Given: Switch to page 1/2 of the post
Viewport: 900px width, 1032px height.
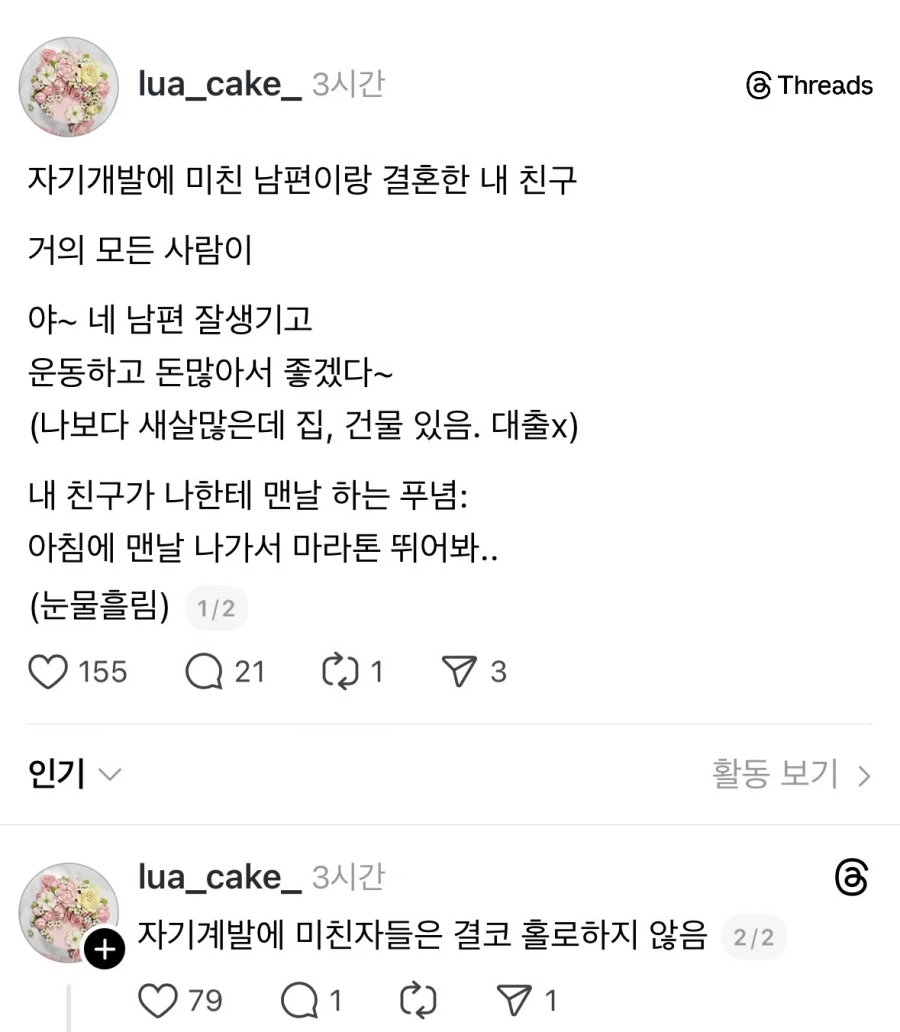Looking at the screenshot, I should tap(217, 608).
